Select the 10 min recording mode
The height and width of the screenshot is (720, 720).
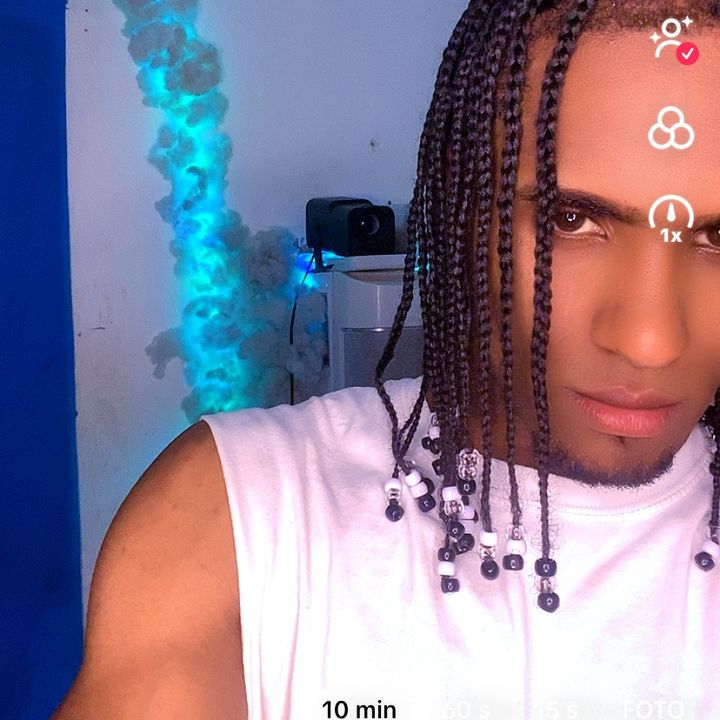(x=359, y=708)
